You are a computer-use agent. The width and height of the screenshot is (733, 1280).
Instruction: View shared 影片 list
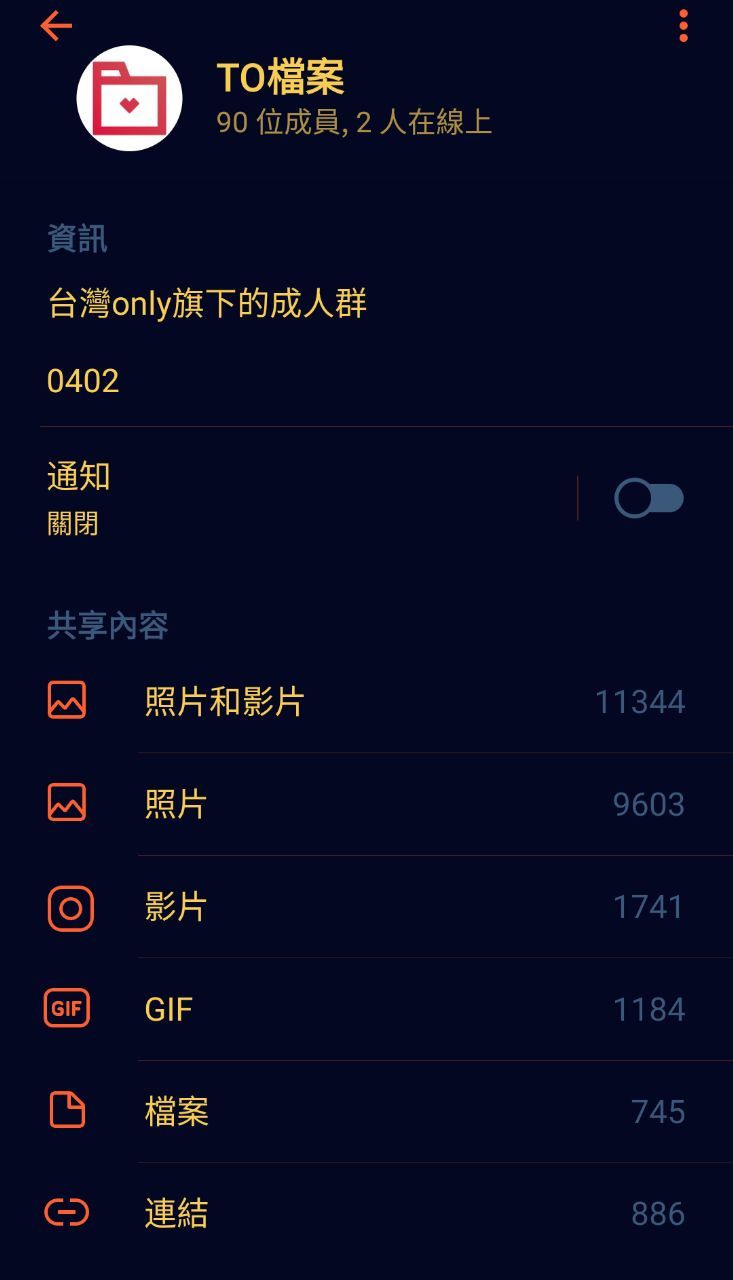(x=366, y=907)
